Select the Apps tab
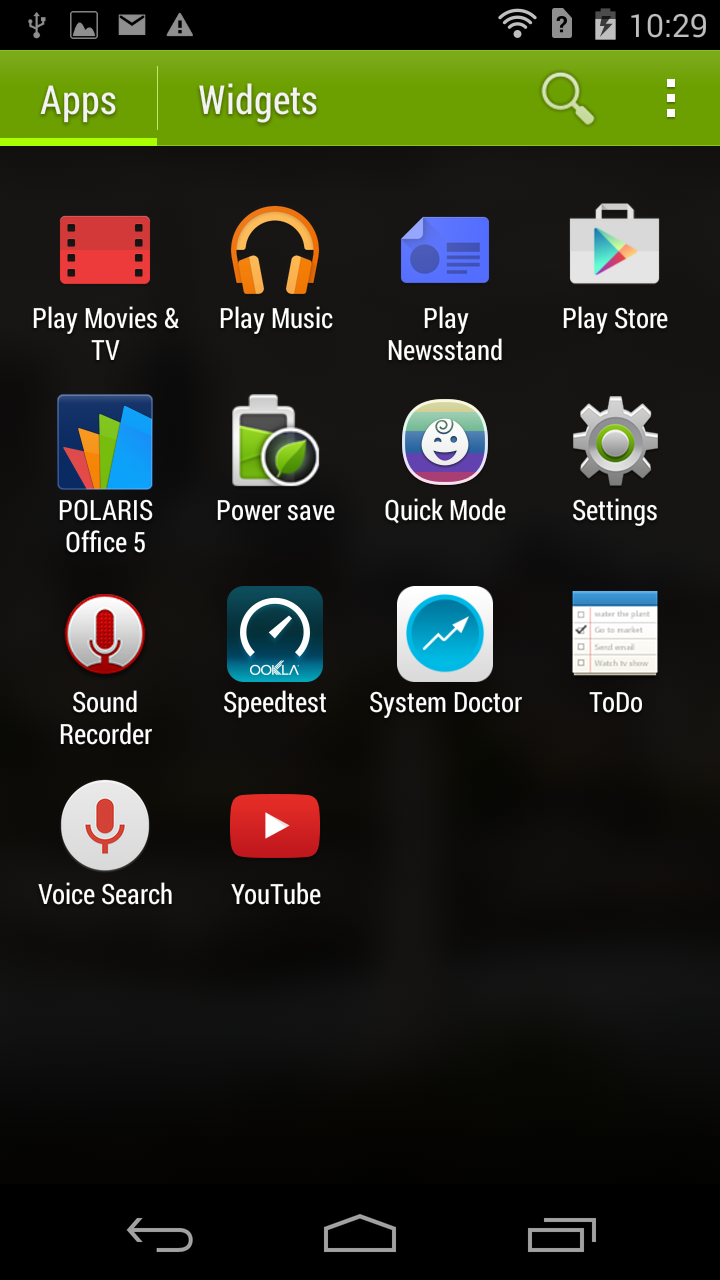The height and width of the screenshot is (1280, 720). click(x=78, y=100)
